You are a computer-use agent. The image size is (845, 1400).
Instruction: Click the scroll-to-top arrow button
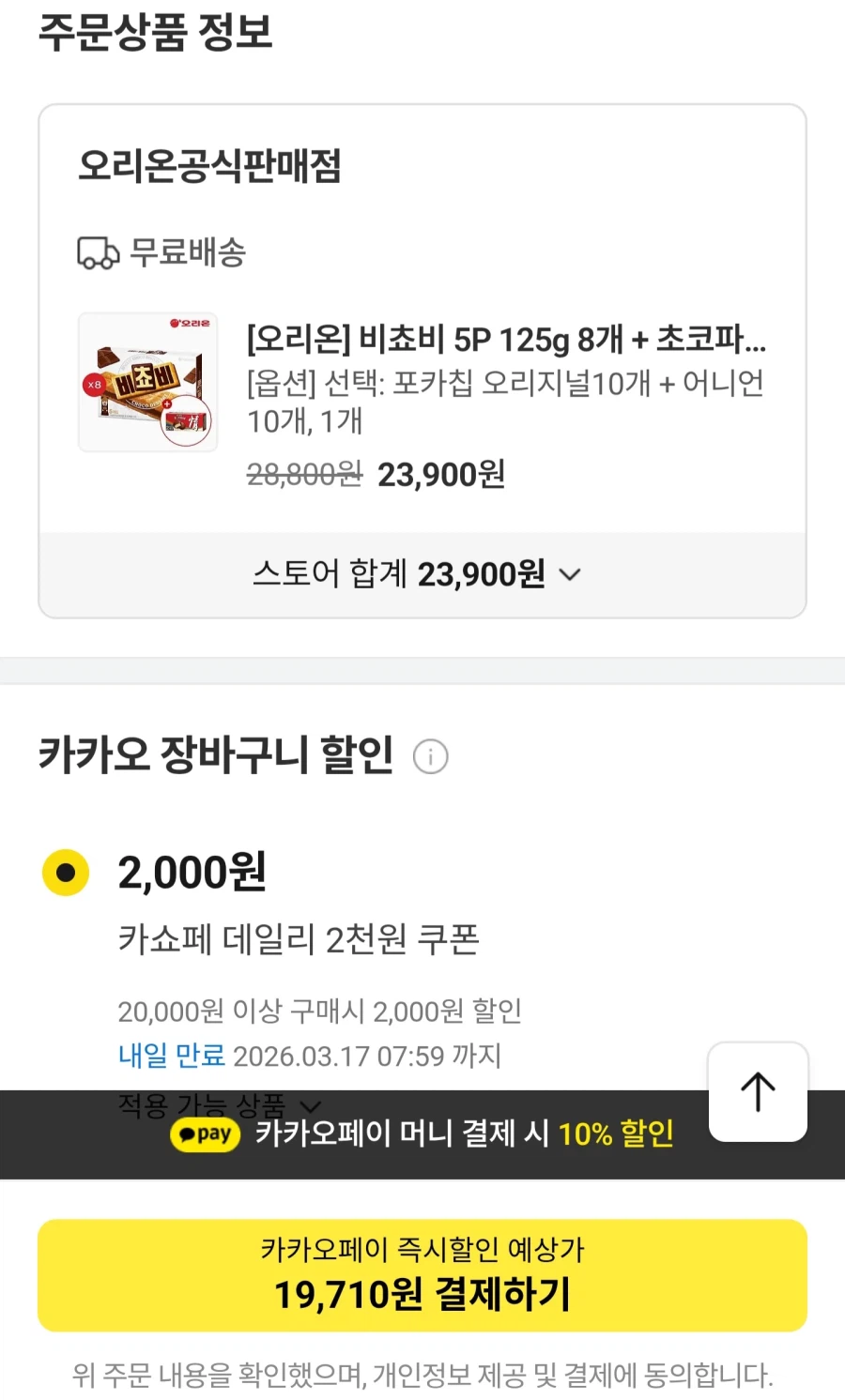point(758,1092)
